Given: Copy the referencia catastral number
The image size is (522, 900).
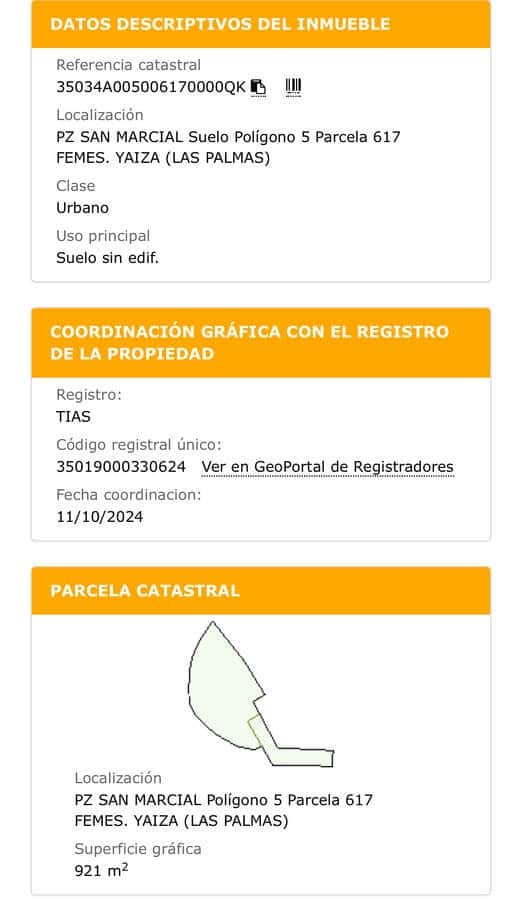Looking at the screenshot, I should (258, 87).
